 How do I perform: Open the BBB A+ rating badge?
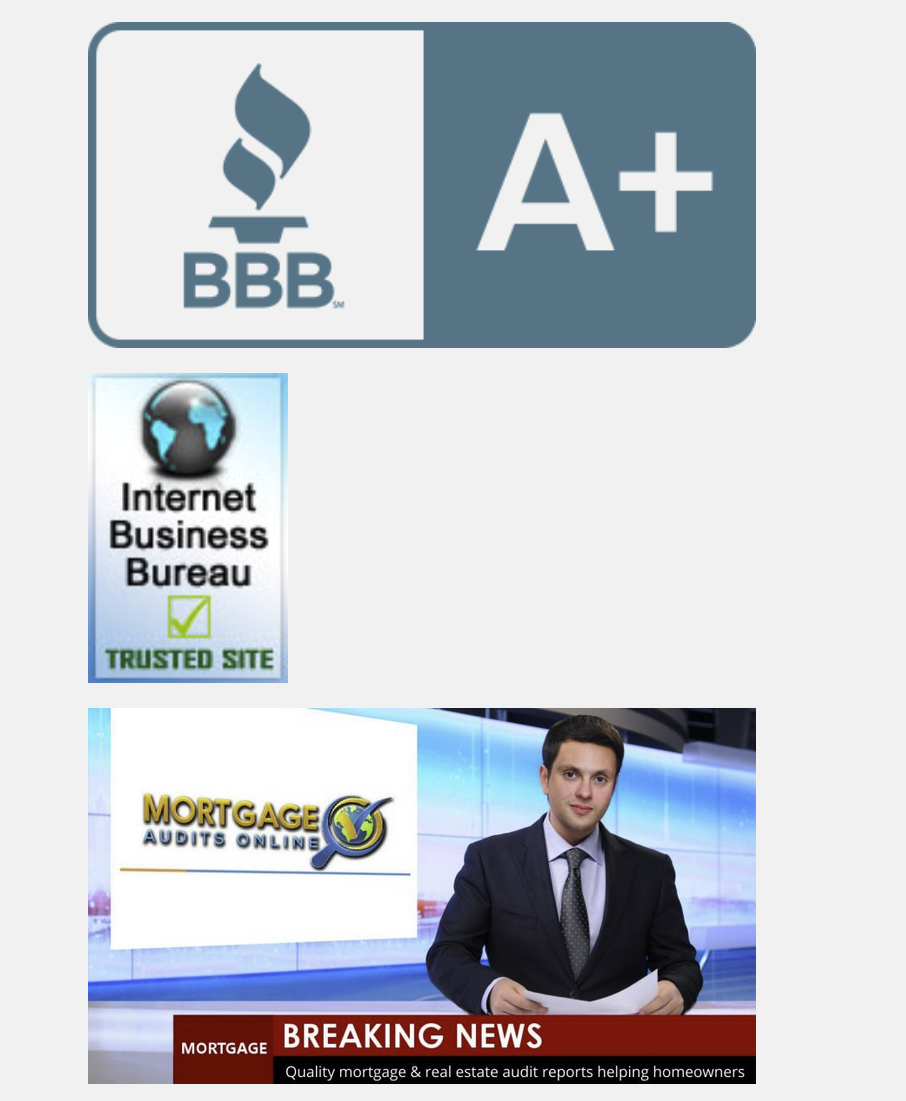(x=421, y=185)
